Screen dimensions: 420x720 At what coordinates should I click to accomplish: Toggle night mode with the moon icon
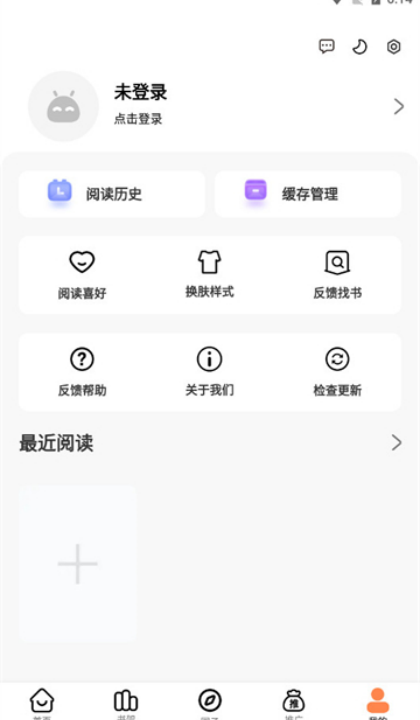click(360, 46)
